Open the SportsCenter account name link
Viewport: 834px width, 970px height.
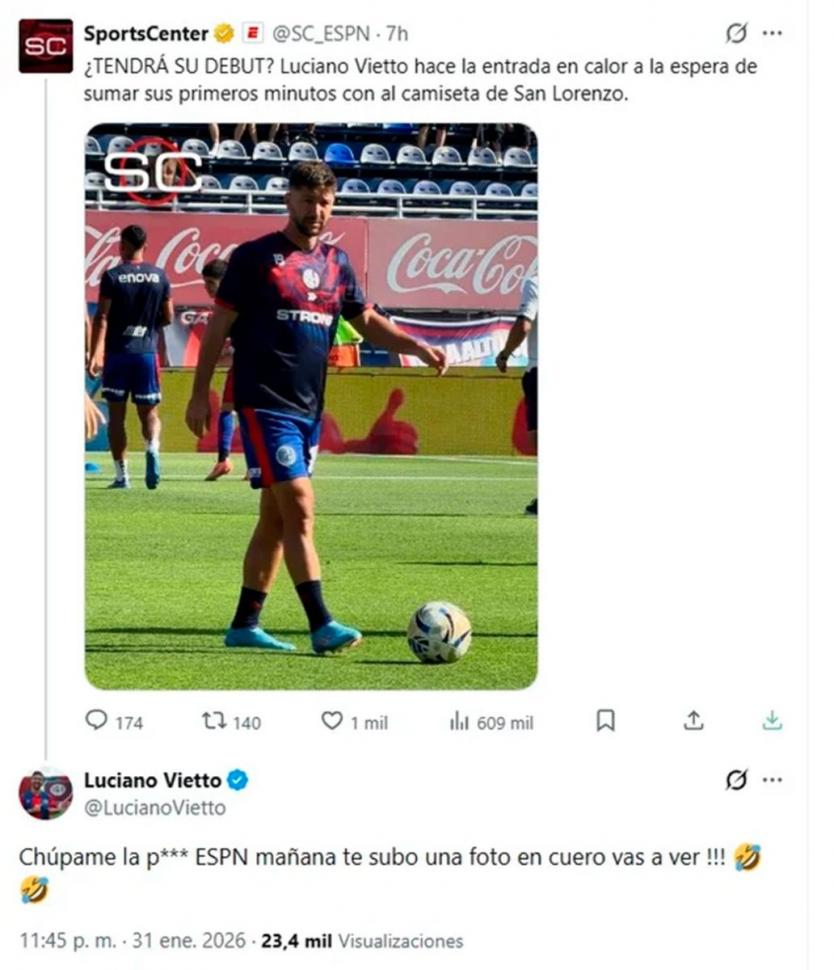[145, 33]
